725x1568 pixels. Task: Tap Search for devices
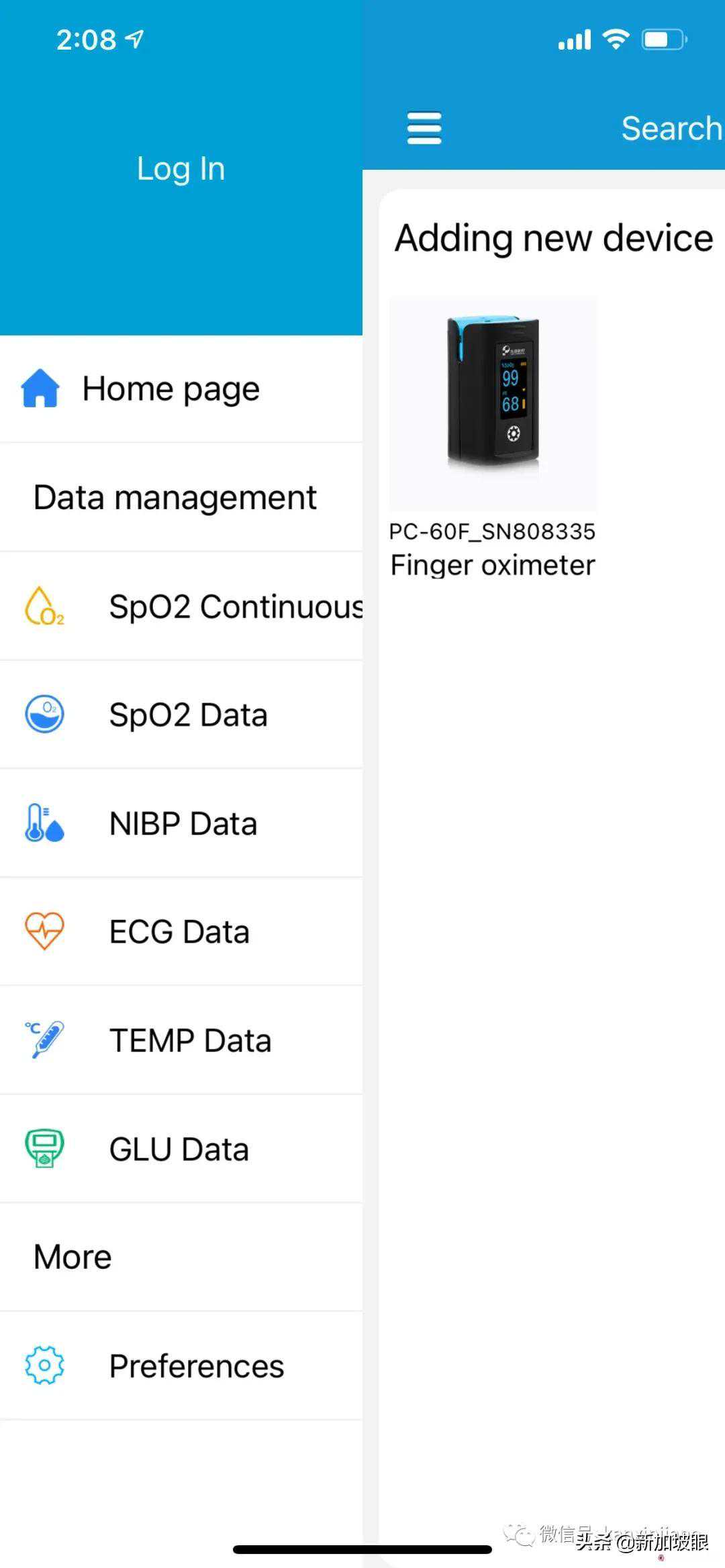(x=671, y=128)
